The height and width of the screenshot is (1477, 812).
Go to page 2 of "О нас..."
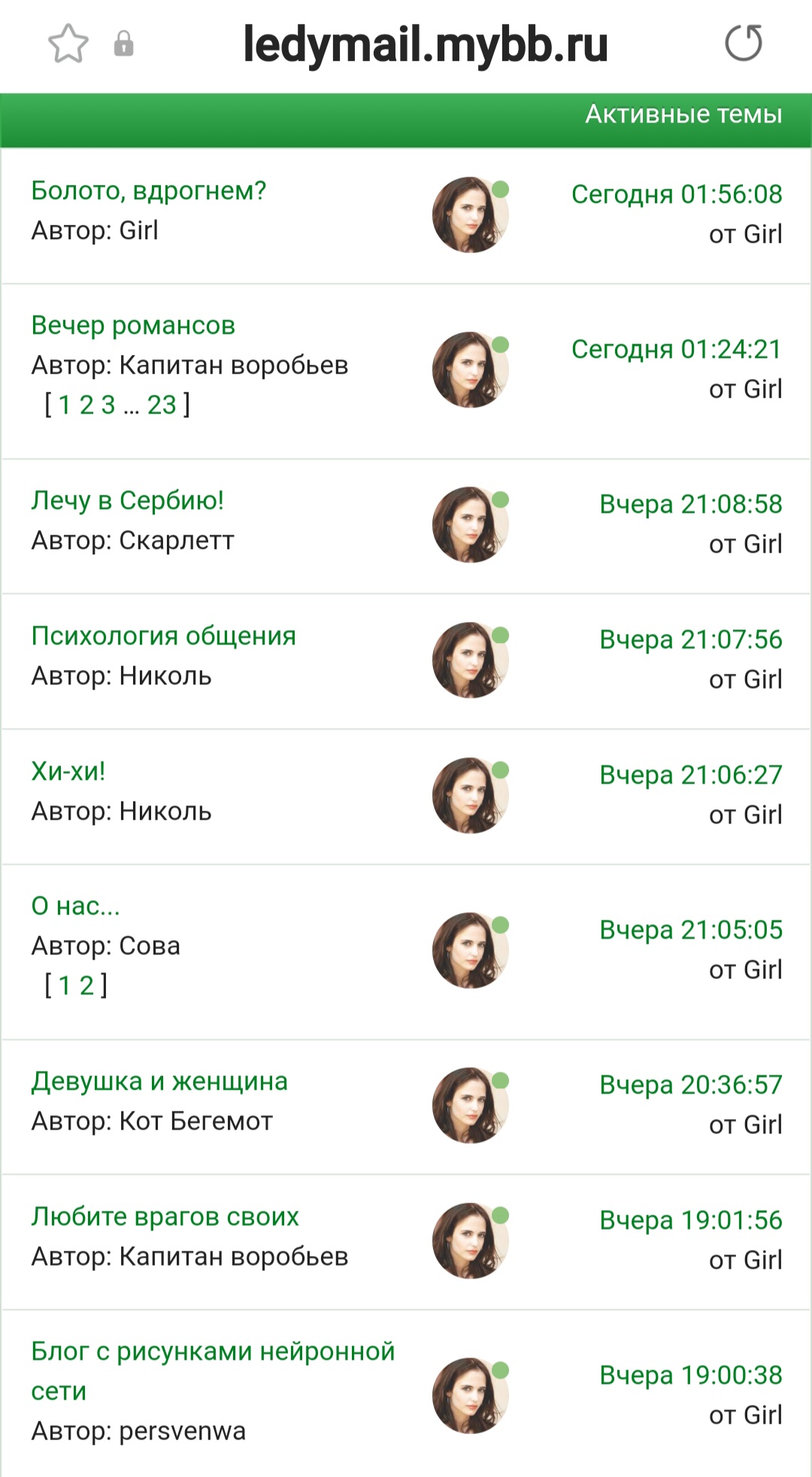(87, 986)
